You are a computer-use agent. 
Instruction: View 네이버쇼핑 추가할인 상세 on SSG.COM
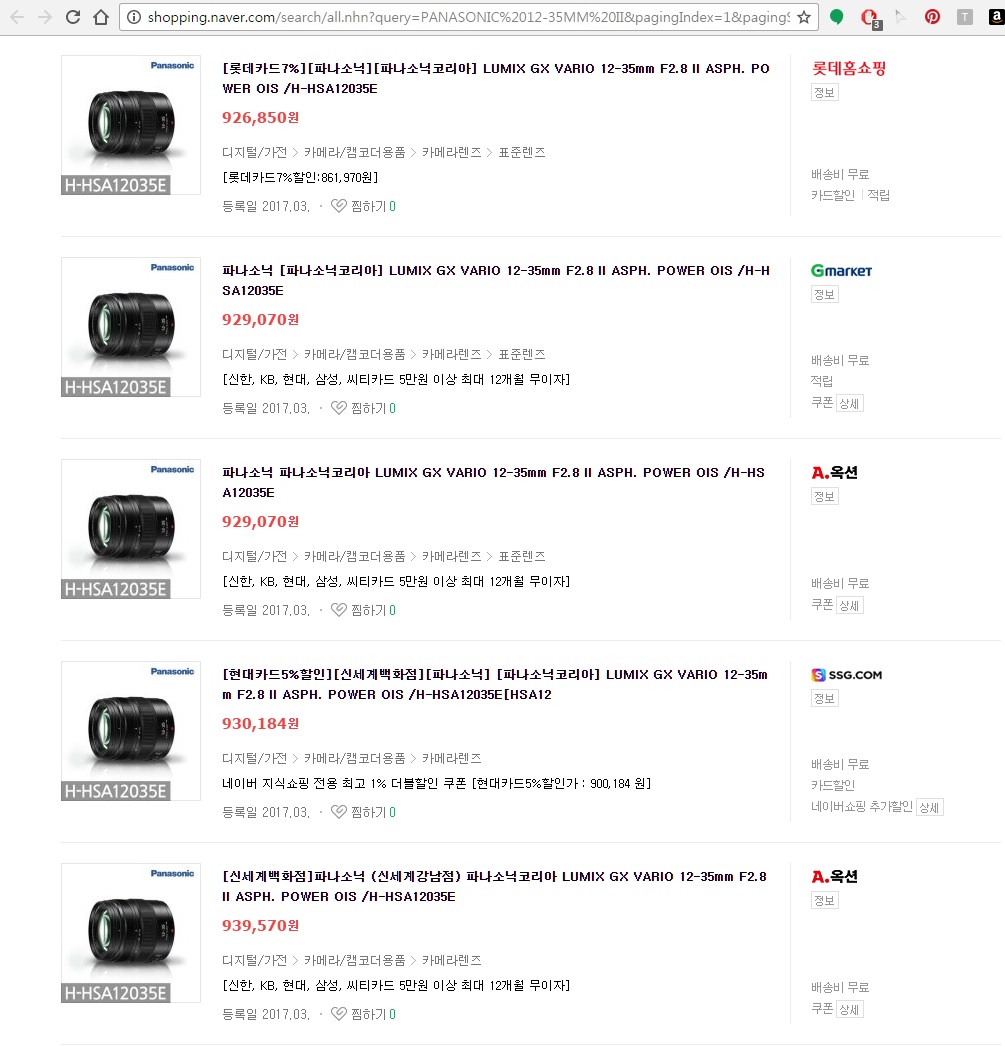pos(929,807)
